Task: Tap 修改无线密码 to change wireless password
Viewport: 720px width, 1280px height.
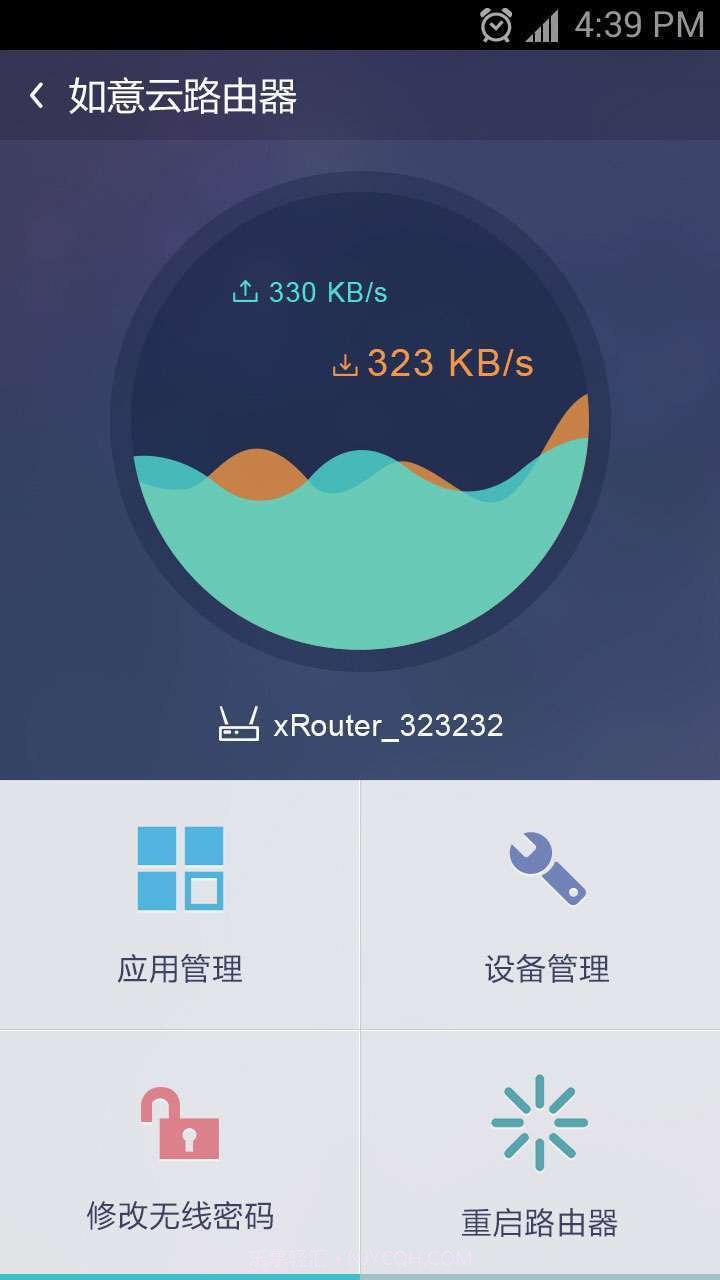Action: pyautogui.click(x=180, y=1218)
